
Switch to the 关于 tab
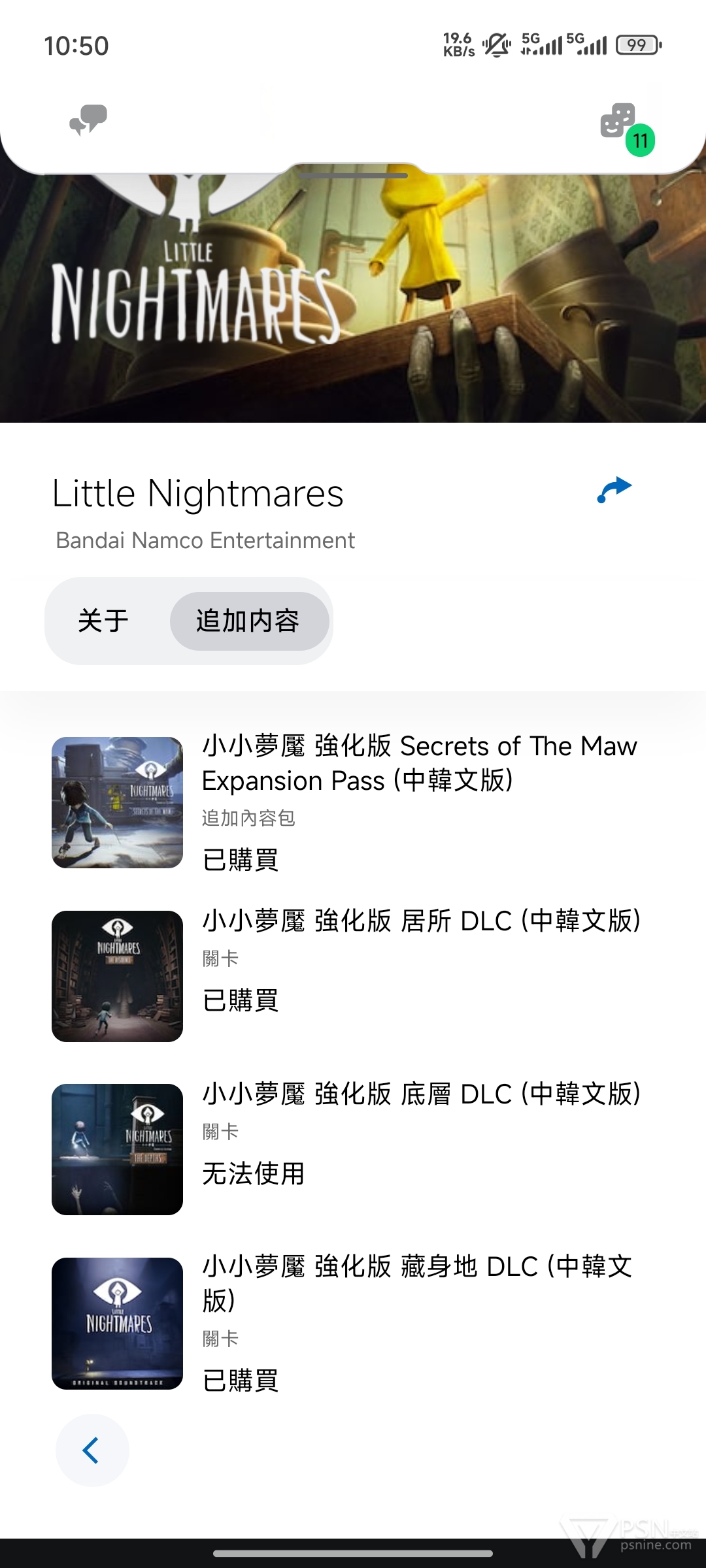[103, 621]
